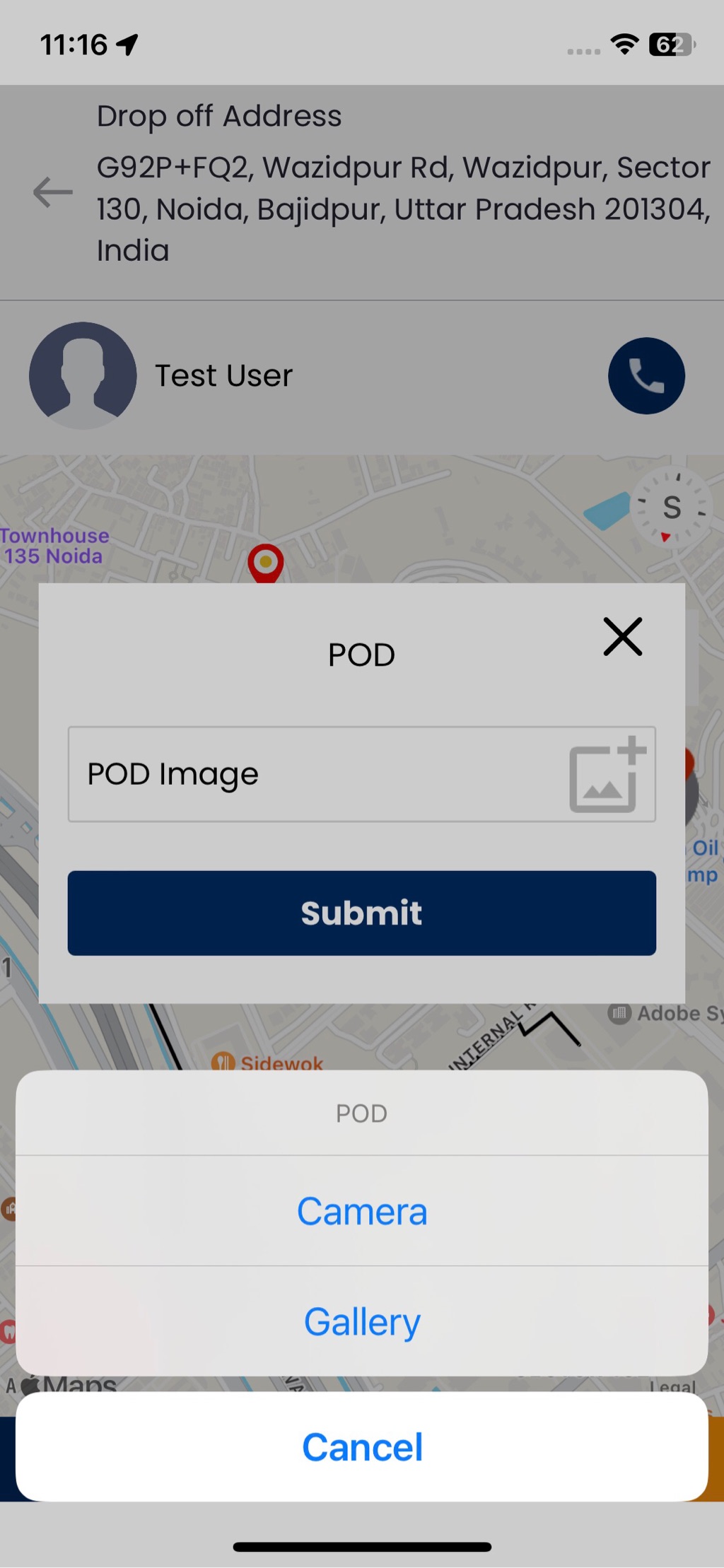This screenshot has height=1568, width=724.
Task: Call Test User with the phone icon
Action: click(x=646, y=375)
